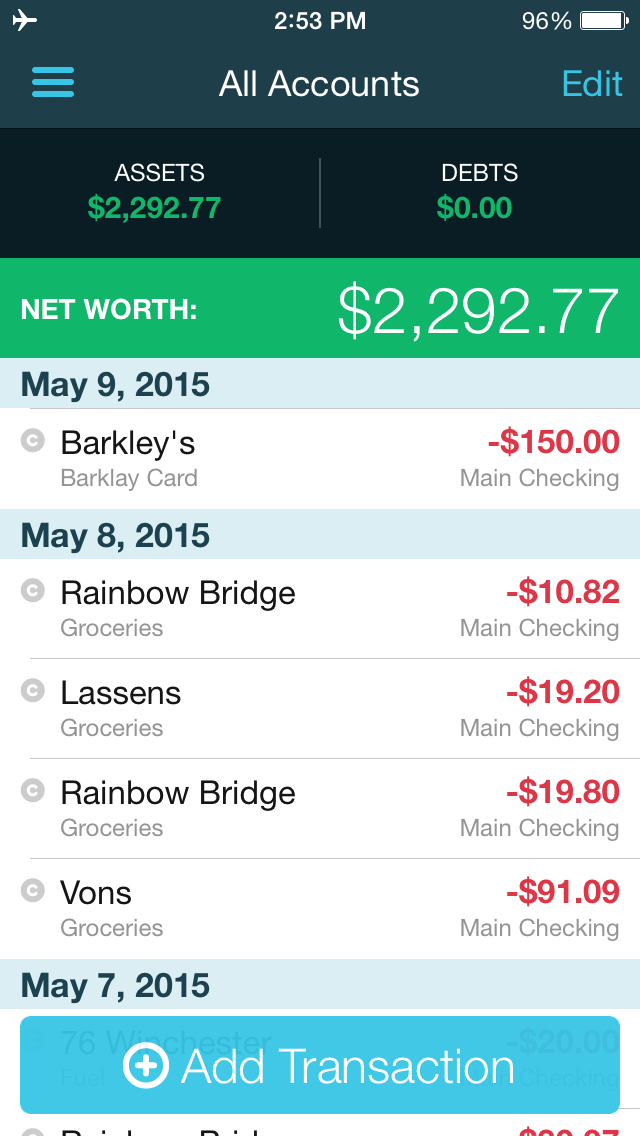
Task: Toggle the cleared status circle next to Barkley's
Action: pyautogui.click(x=33, y=440)
